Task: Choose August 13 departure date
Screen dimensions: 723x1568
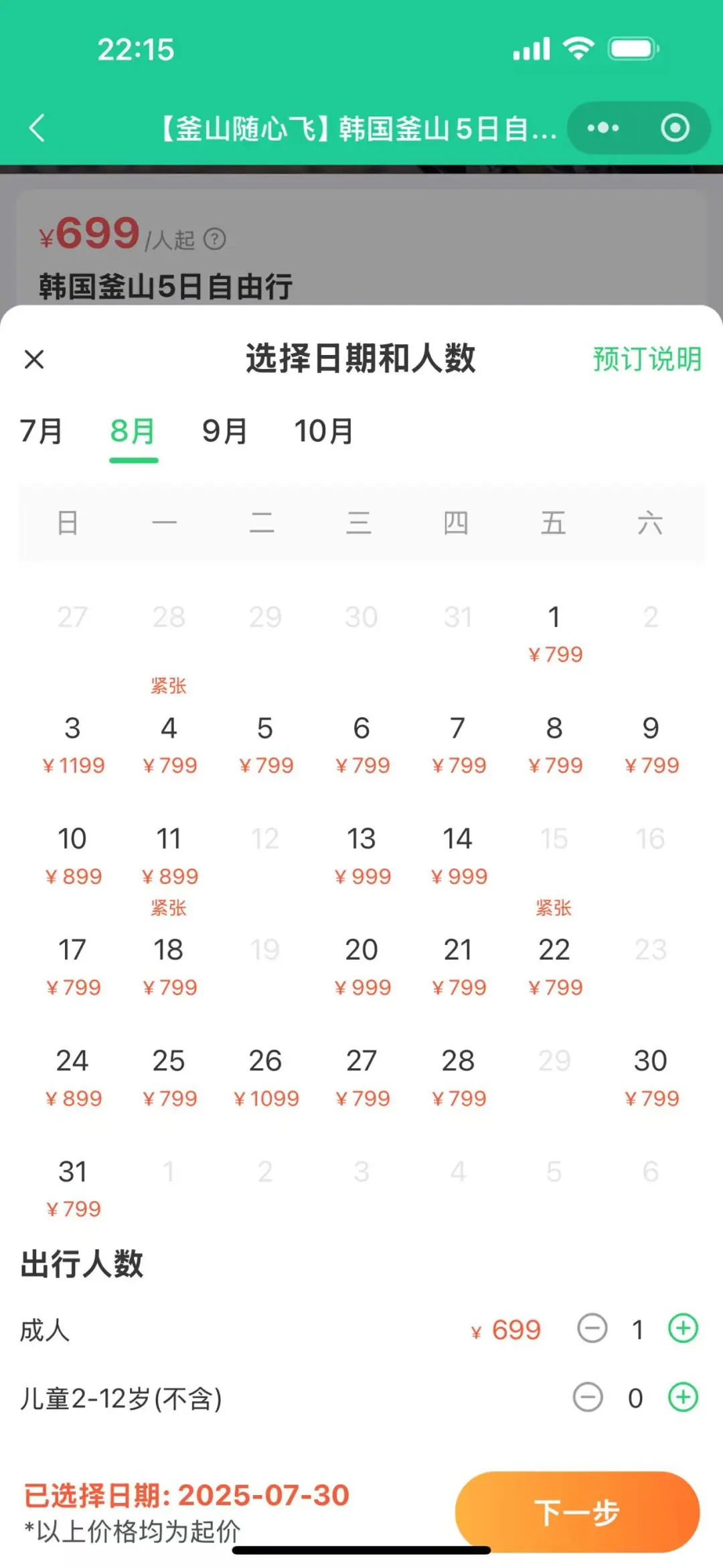Action: click(x=361, y=855)
